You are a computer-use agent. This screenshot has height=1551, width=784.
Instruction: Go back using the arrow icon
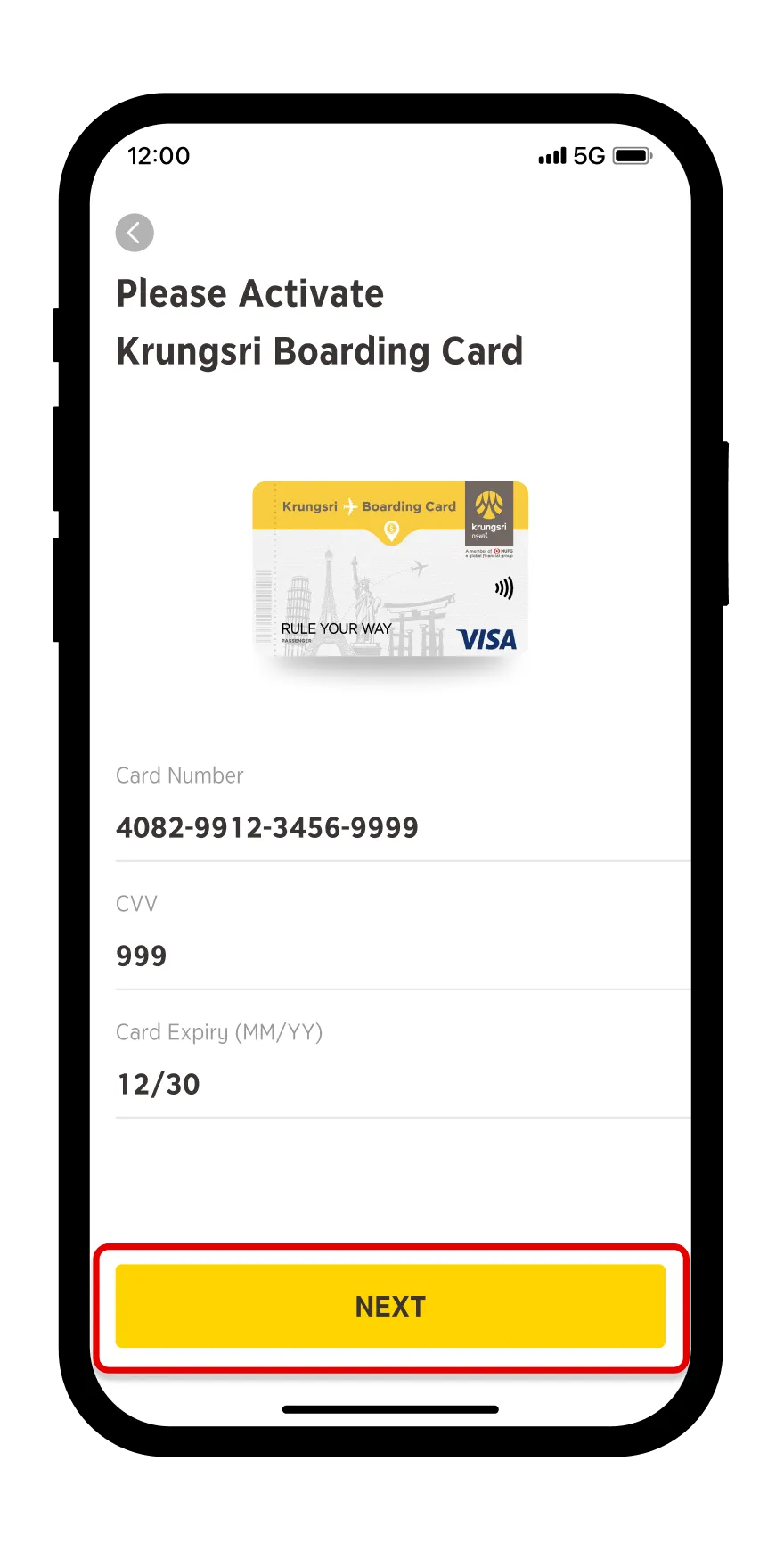click(x=135, y=234)
